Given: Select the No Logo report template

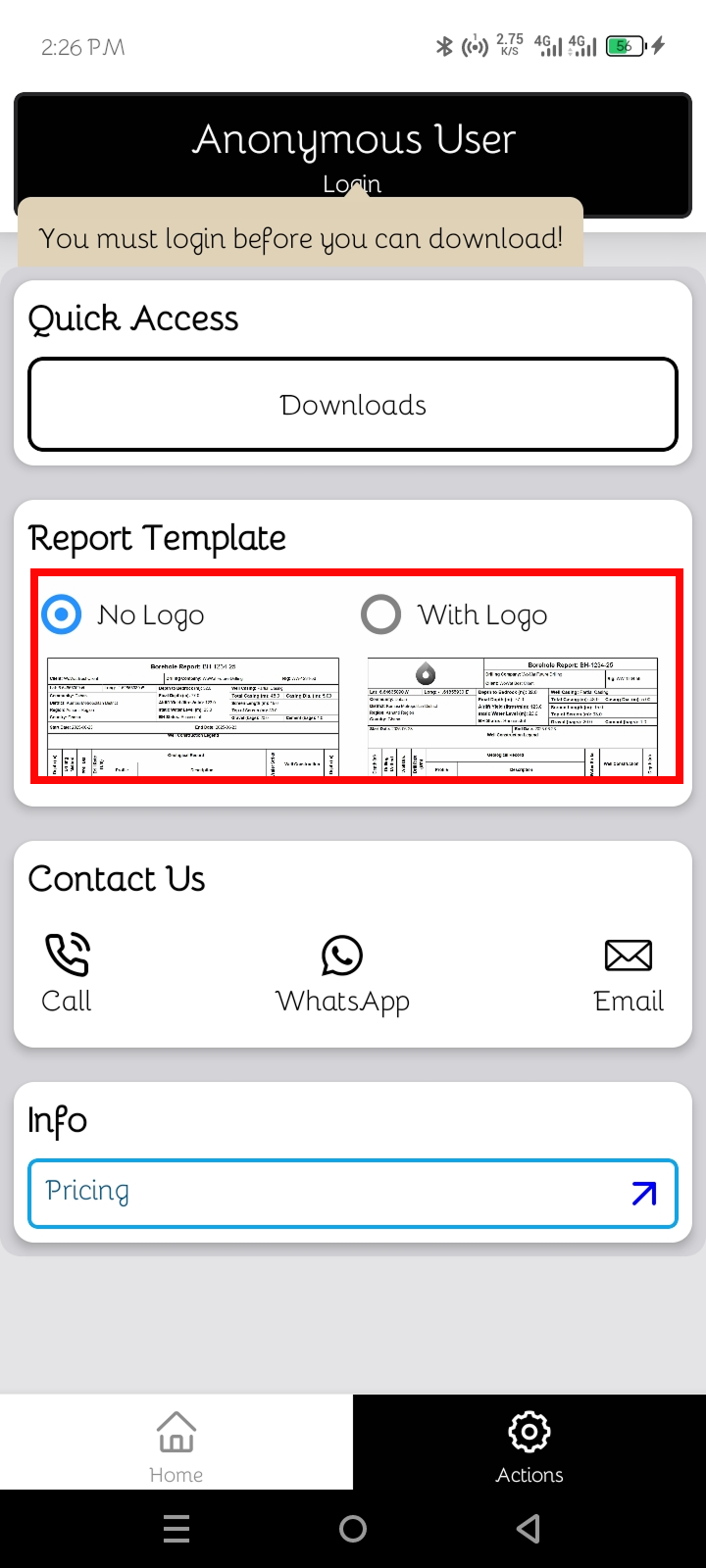Looking at the screenshot, I should 62,614.
